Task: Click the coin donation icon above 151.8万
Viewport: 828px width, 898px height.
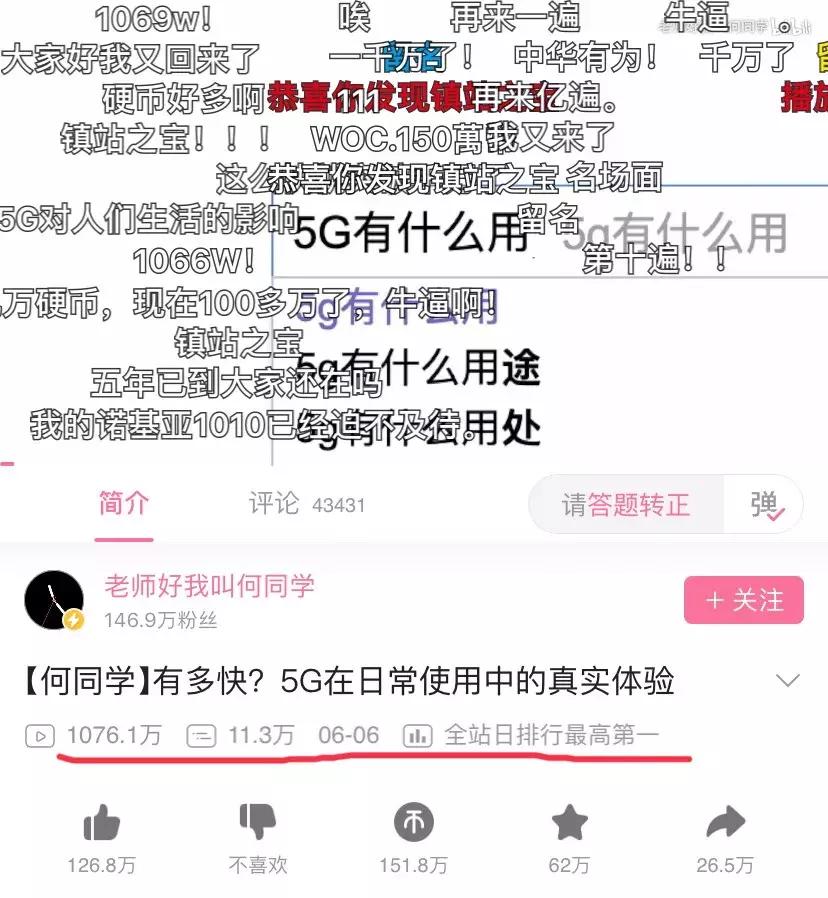Action: pos(414,823)
